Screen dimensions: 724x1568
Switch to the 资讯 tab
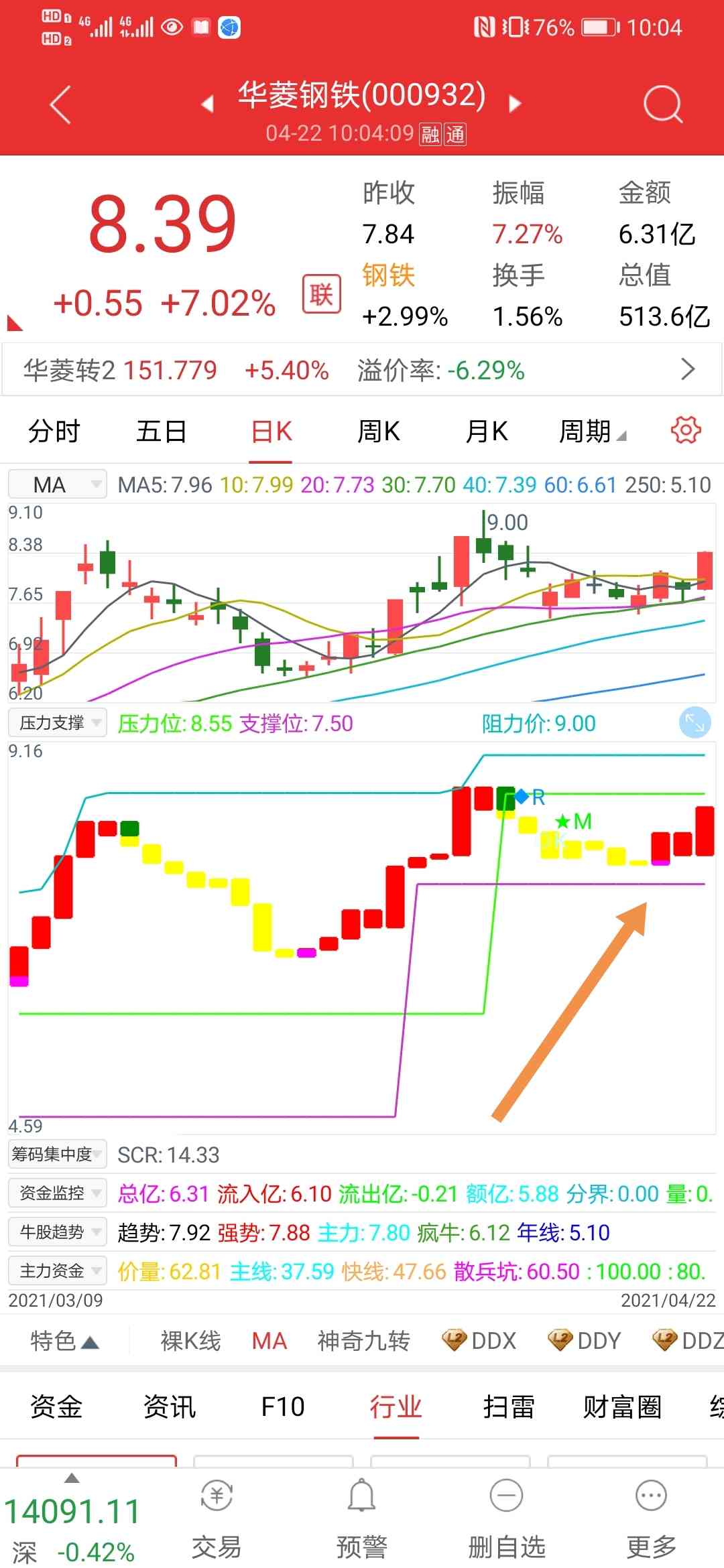click(x=169, y=1407)
